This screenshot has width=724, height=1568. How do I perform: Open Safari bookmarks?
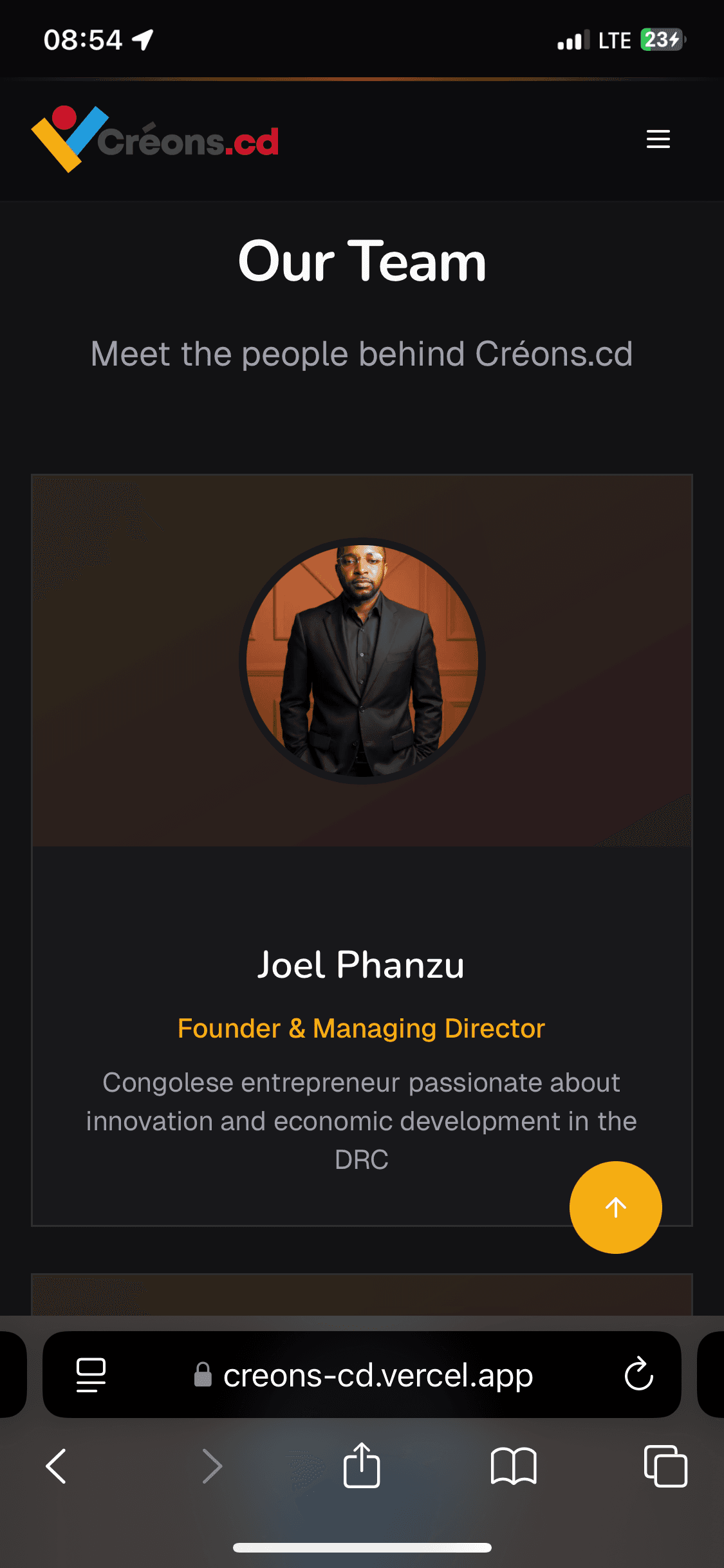513,1466
